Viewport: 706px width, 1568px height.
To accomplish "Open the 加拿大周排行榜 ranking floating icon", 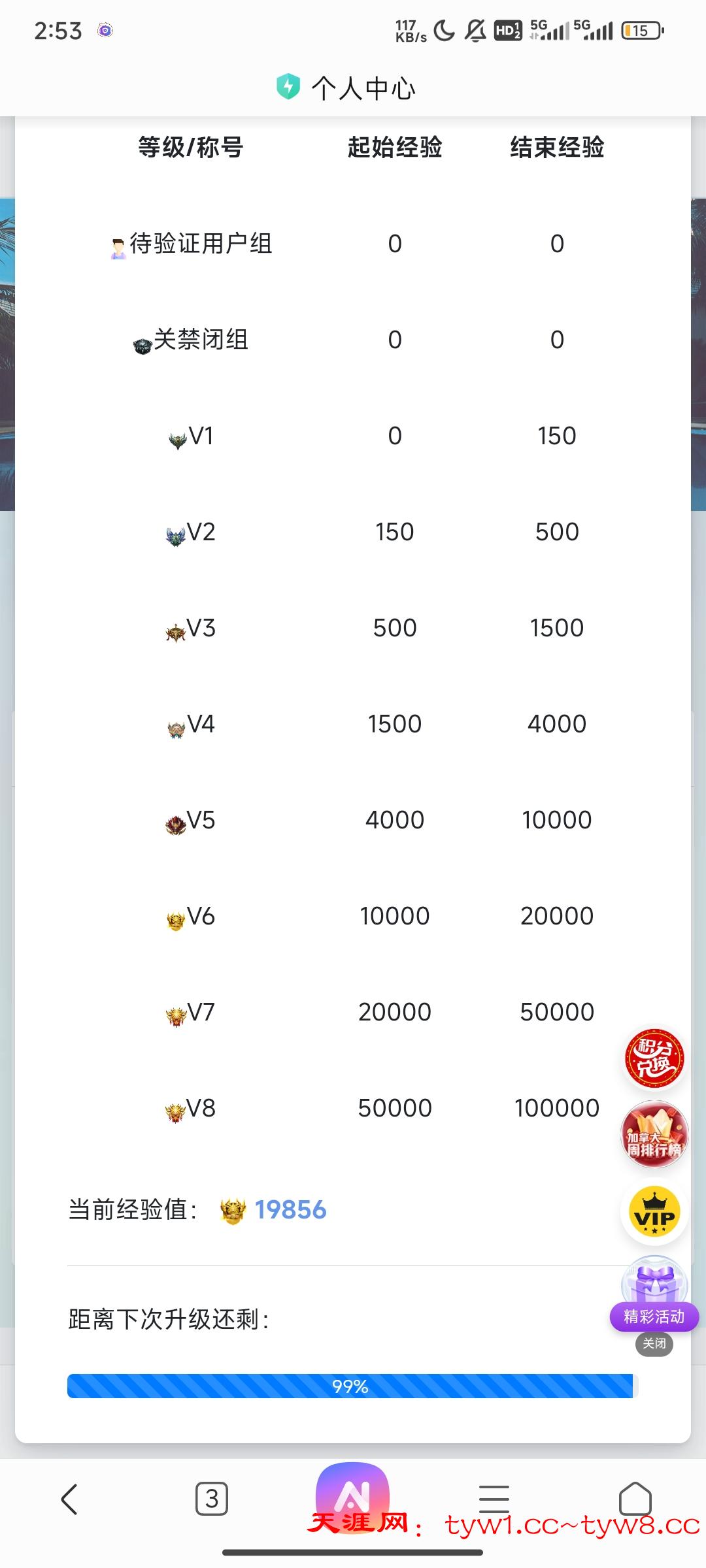I will point(654,1135).
